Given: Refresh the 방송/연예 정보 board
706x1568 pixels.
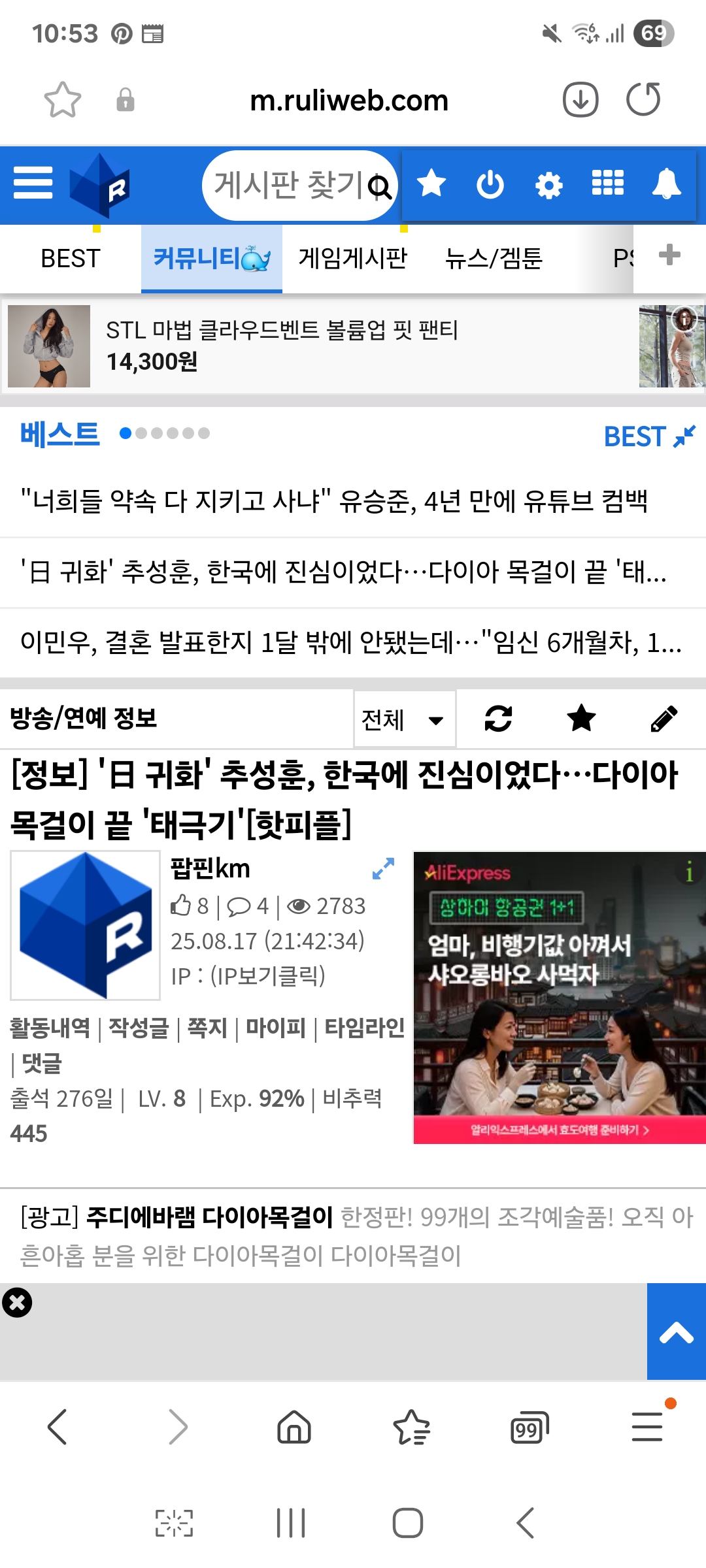Looking at the screenshot, I should (498, 719).
